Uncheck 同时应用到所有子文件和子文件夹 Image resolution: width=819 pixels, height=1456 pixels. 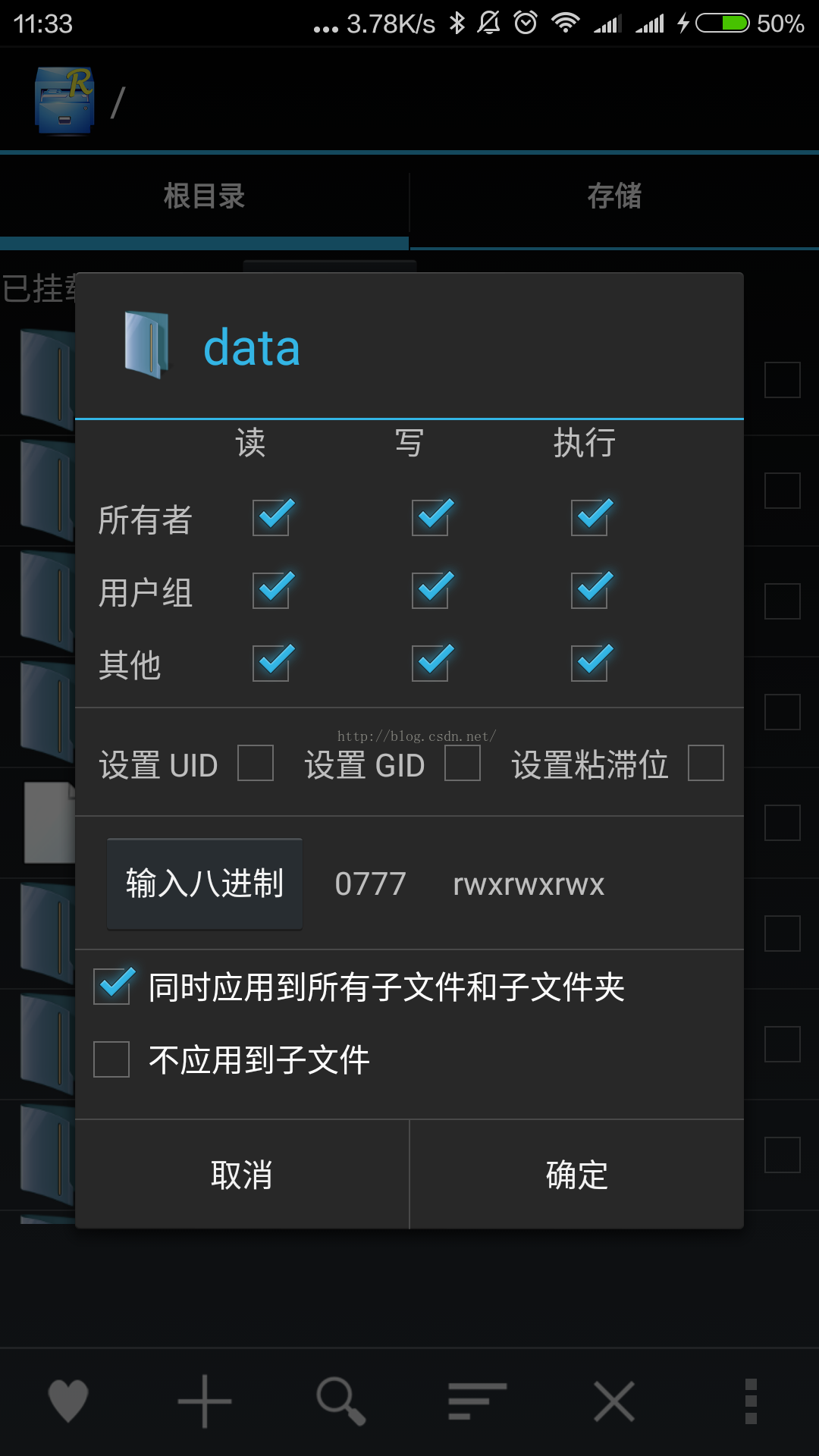point(112,987)
